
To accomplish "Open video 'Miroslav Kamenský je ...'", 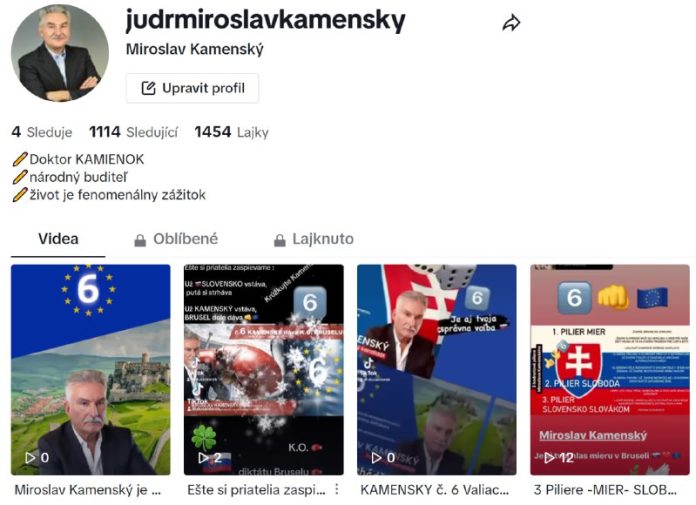I will pyautogui.click(x=91, y=370).
